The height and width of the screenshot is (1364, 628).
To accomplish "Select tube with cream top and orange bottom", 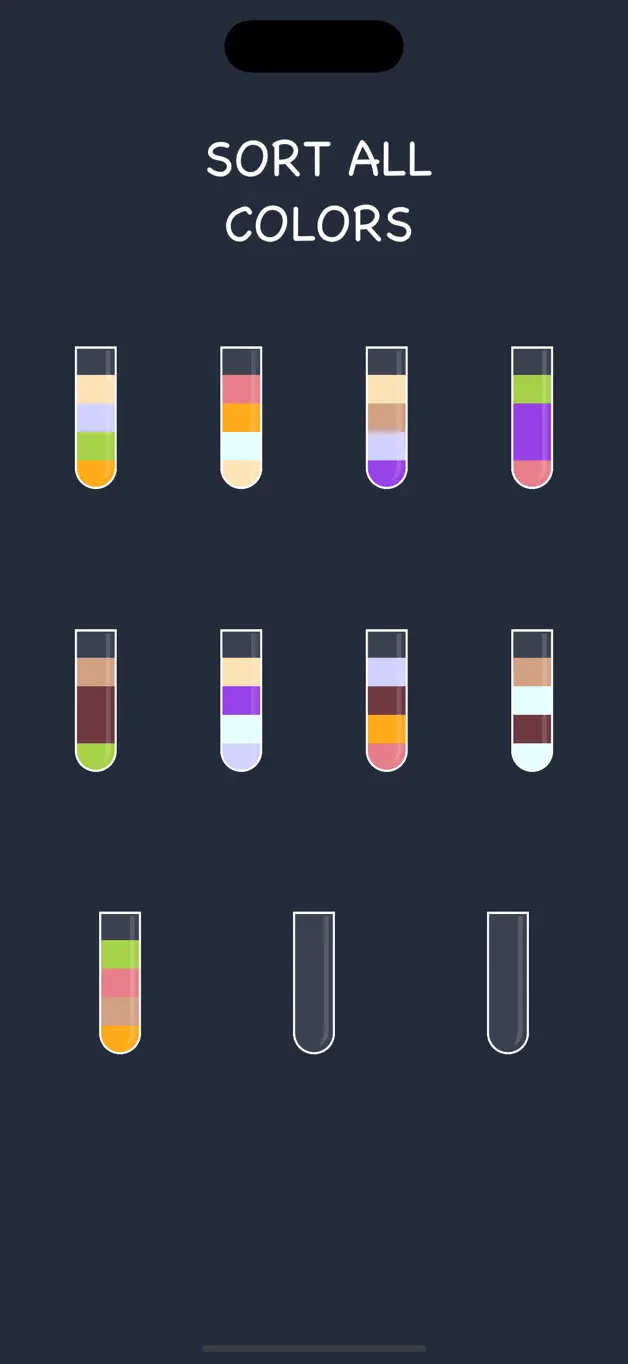I will [x=96, y=418].
